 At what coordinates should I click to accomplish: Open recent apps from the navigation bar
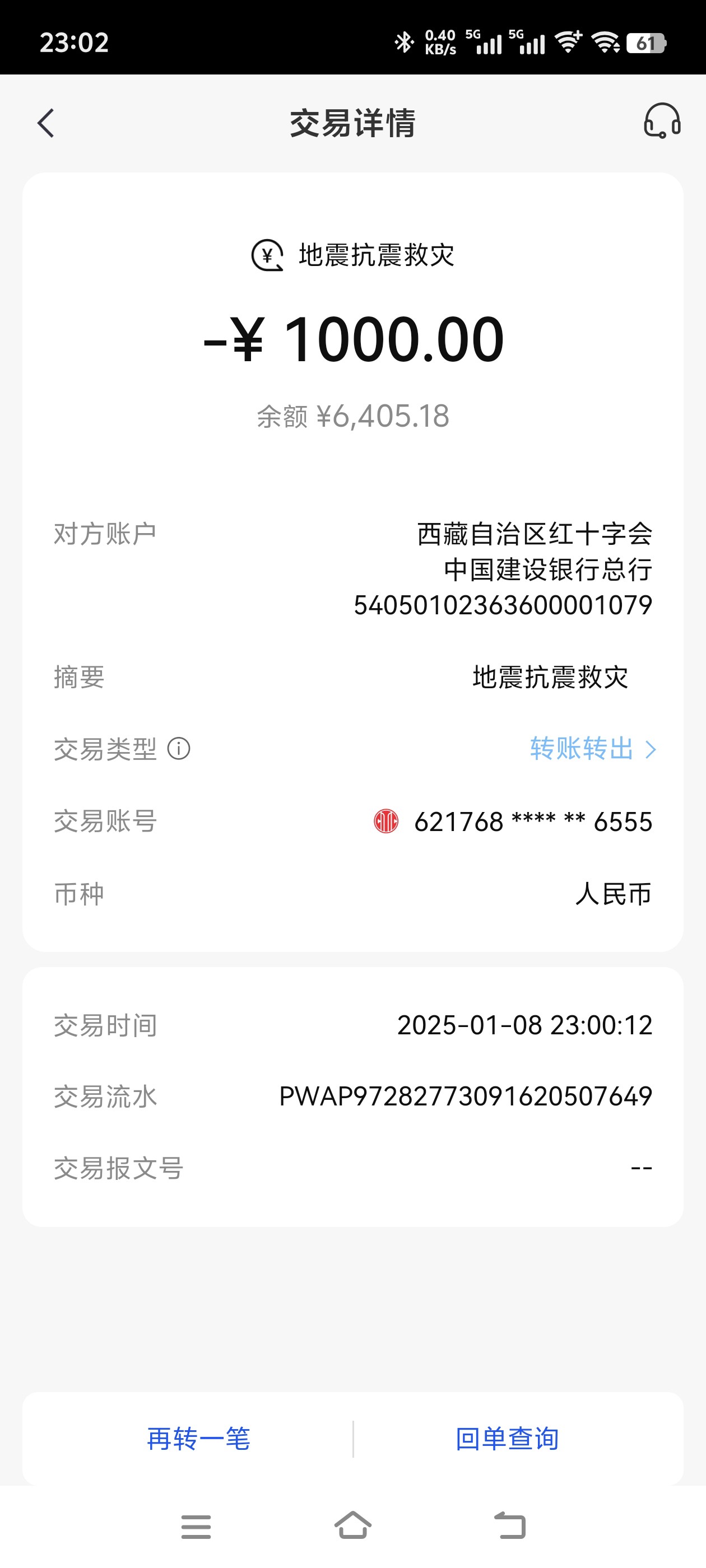coord(196,1527)
